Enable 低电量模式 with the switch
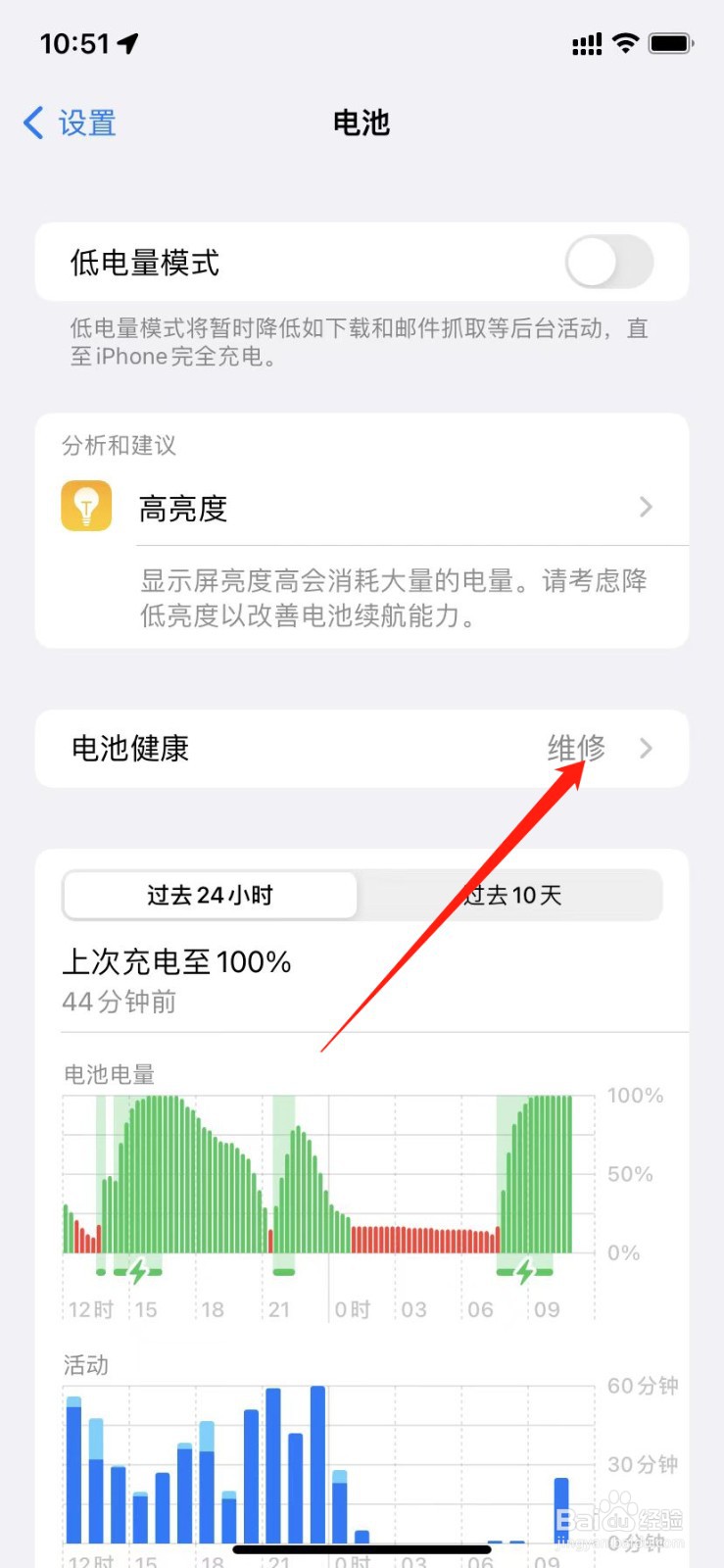Image resolution: width=724 pixels, height=1568 pixels. coord(608,262)
